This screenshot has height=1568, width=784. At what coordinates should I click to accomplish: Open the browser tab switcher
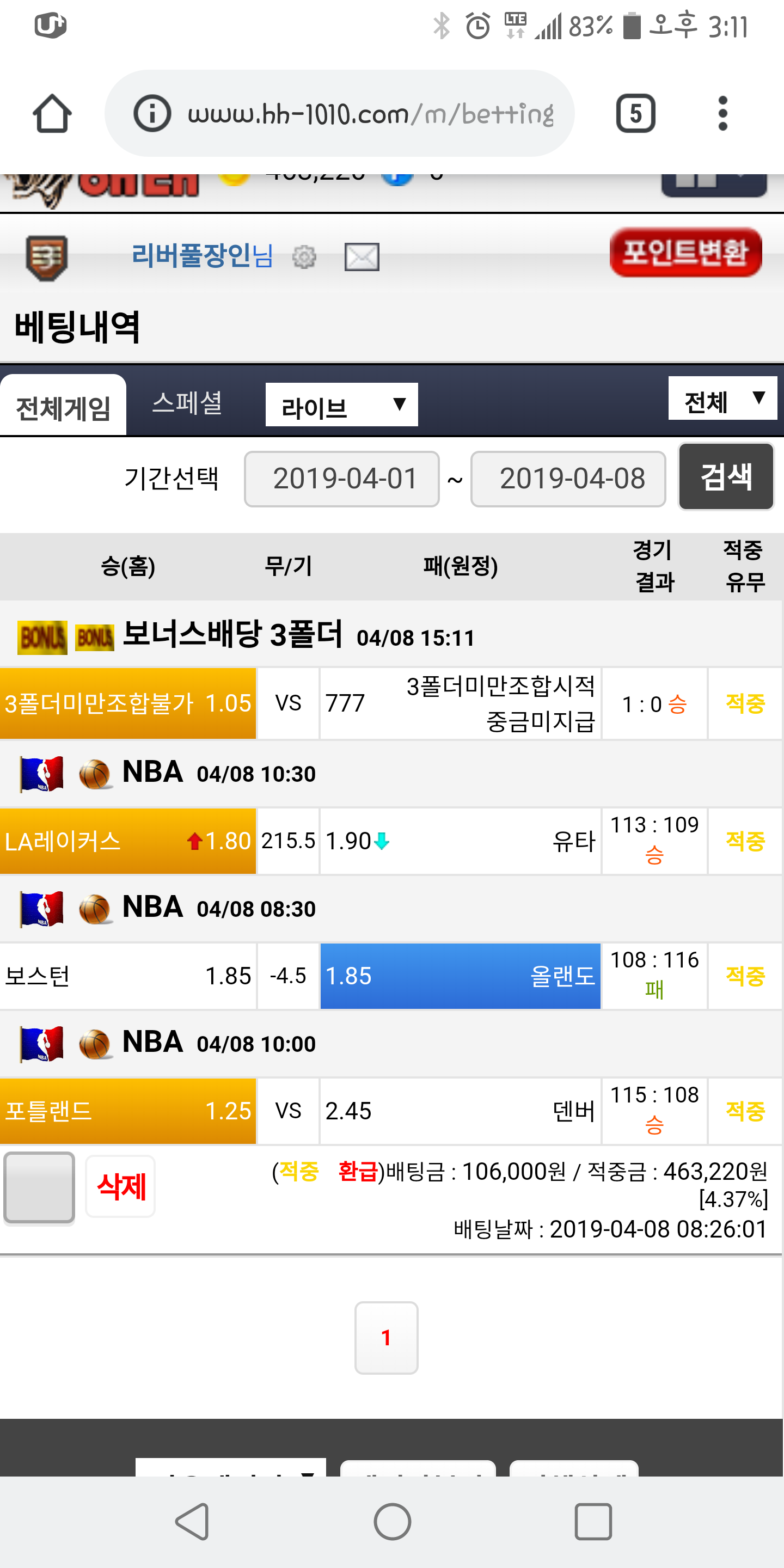coord(635,114)
